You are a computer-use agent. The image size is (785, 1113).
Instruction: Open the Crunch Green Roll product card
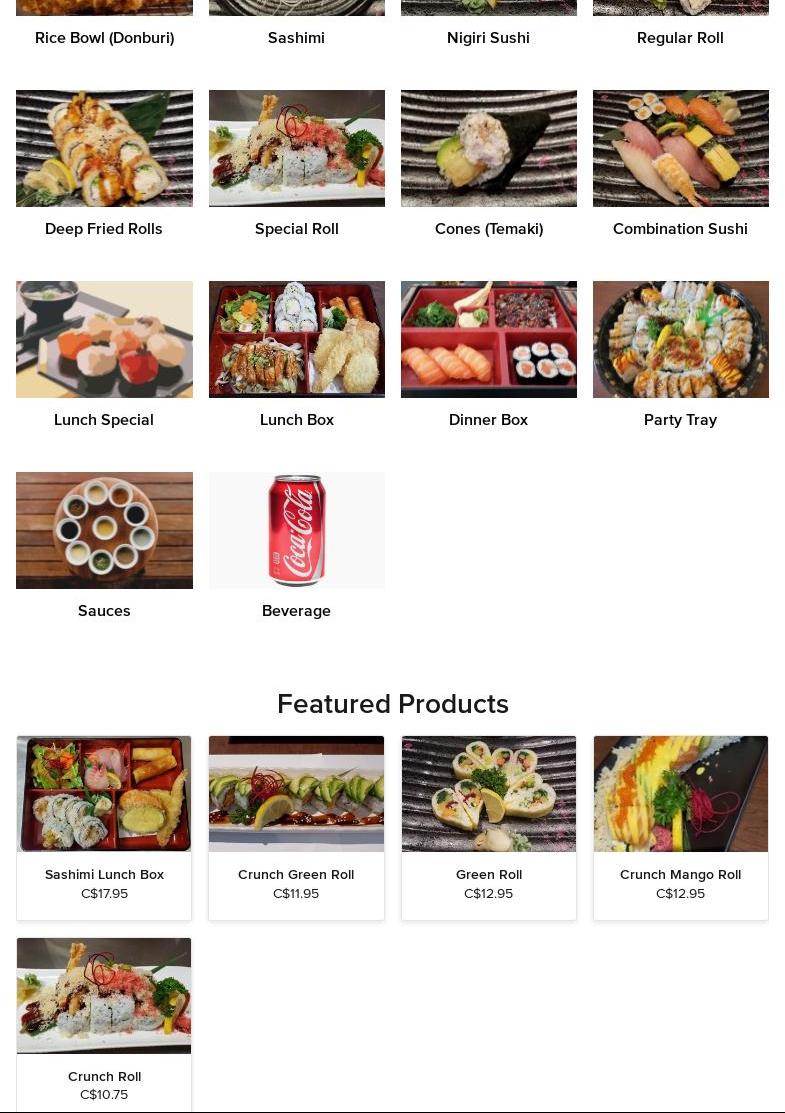[296, 827]
